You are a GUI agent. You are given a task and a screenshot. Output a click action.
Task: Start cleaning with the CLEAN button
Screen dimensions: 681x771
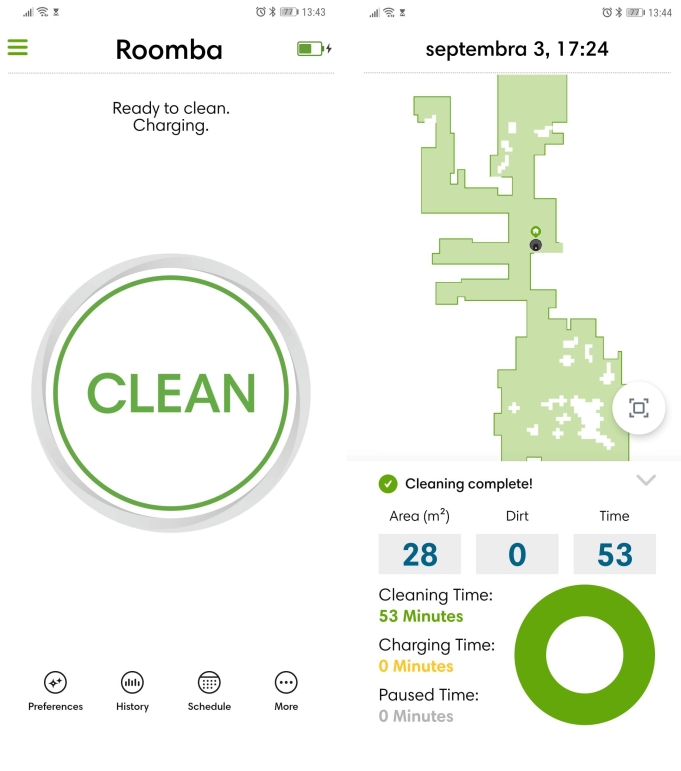coord(171,393)
